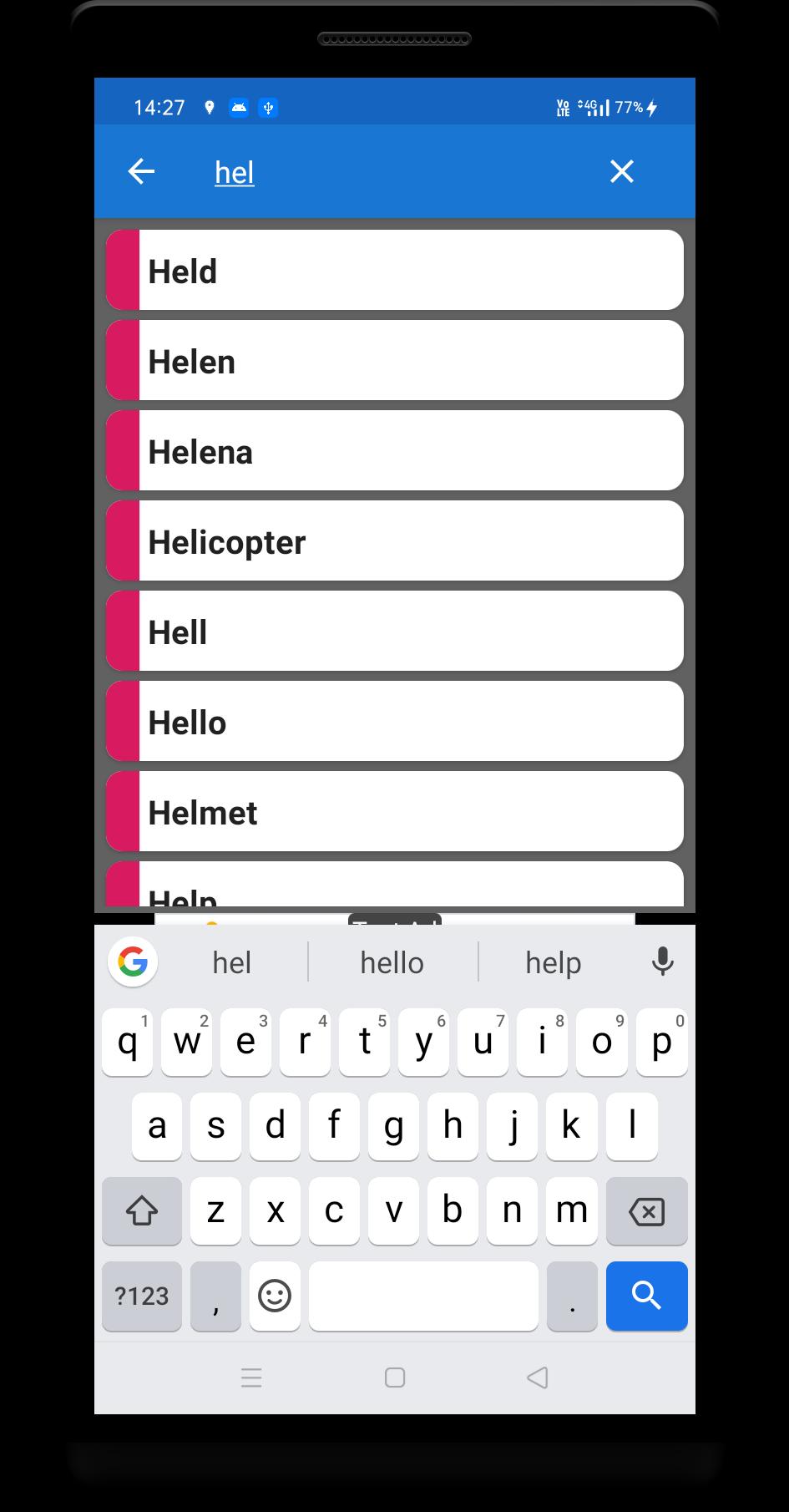This screenshot has height=1512, width=789.
Task: Clear the search text with the X
Action: pos(622,172)
